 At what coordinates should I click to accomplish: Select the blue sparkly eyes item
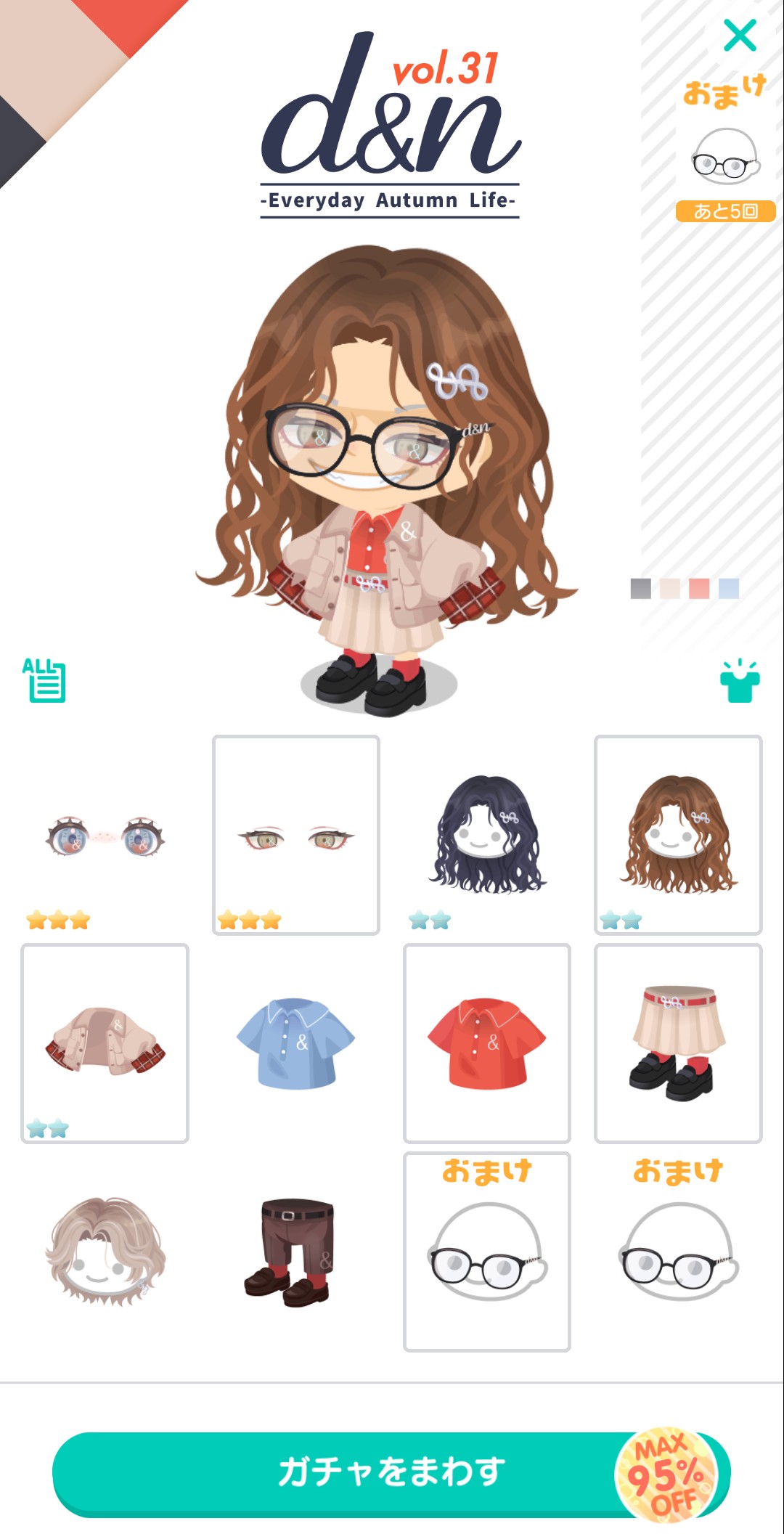tap(105, 836)
